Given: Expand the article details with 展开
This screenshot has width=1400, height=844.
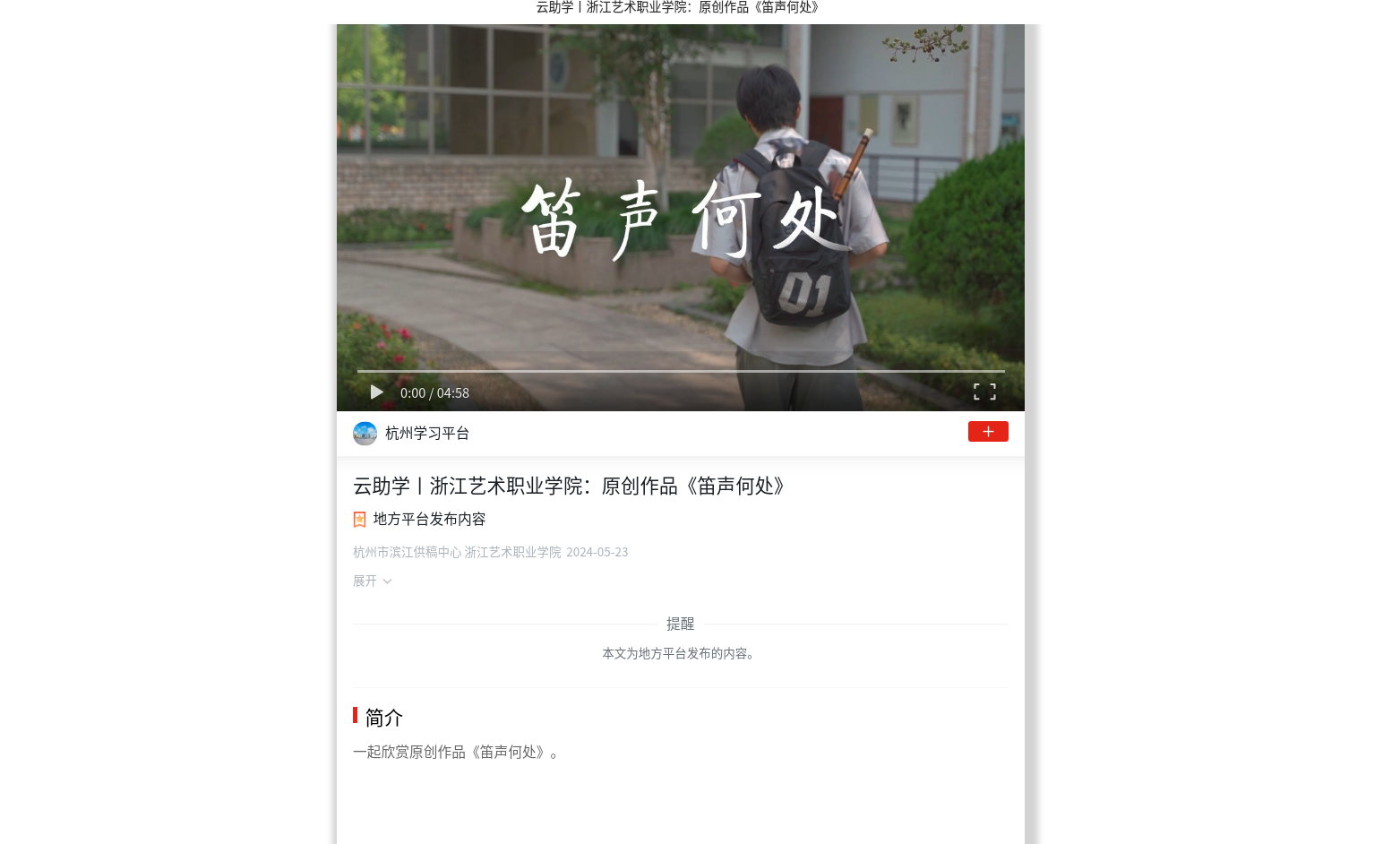Looking at the screenshot, I should (372, 581).
